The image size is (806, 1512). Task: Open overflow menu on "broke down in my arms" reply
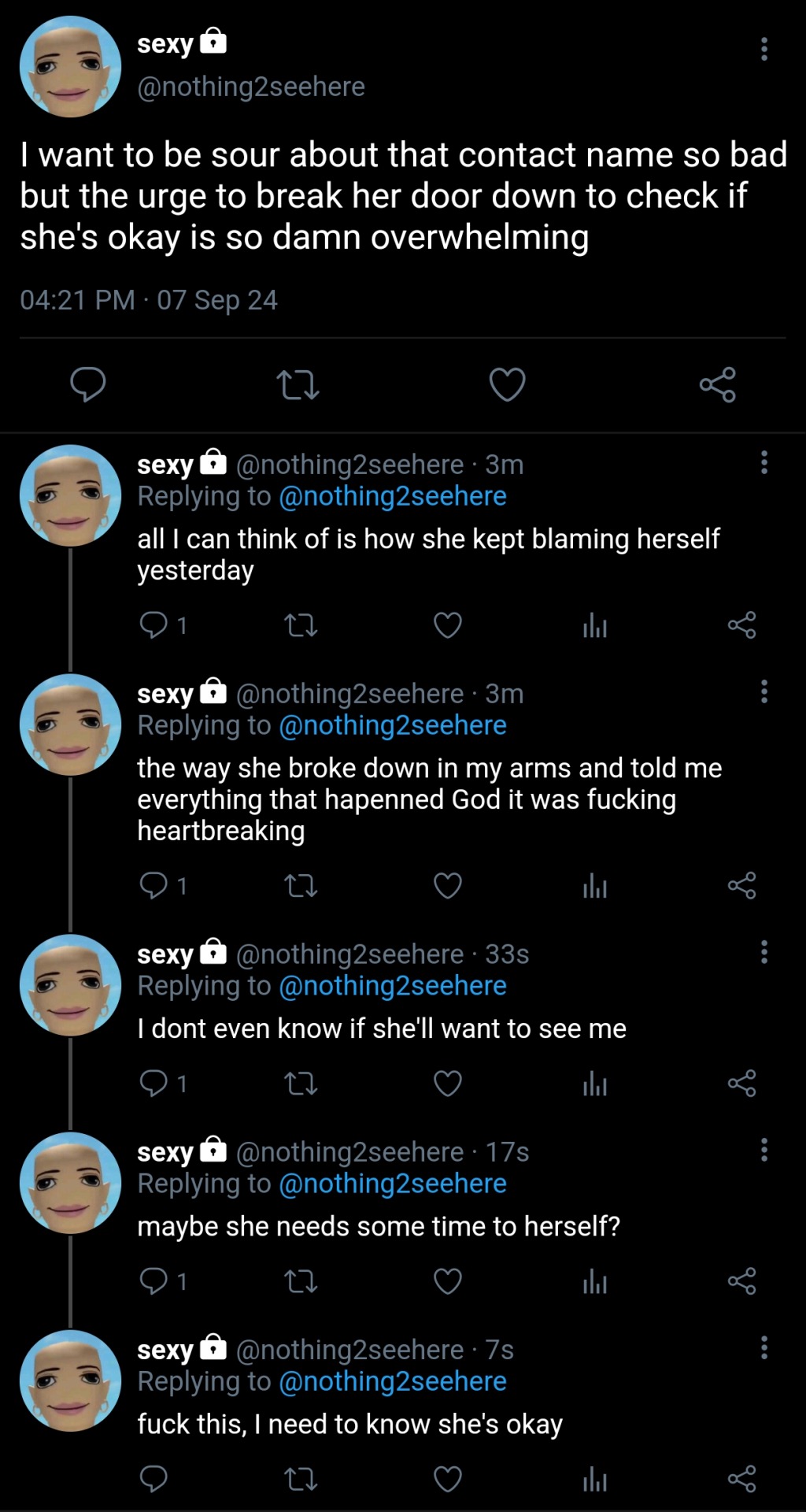click(x=763, y=691)
